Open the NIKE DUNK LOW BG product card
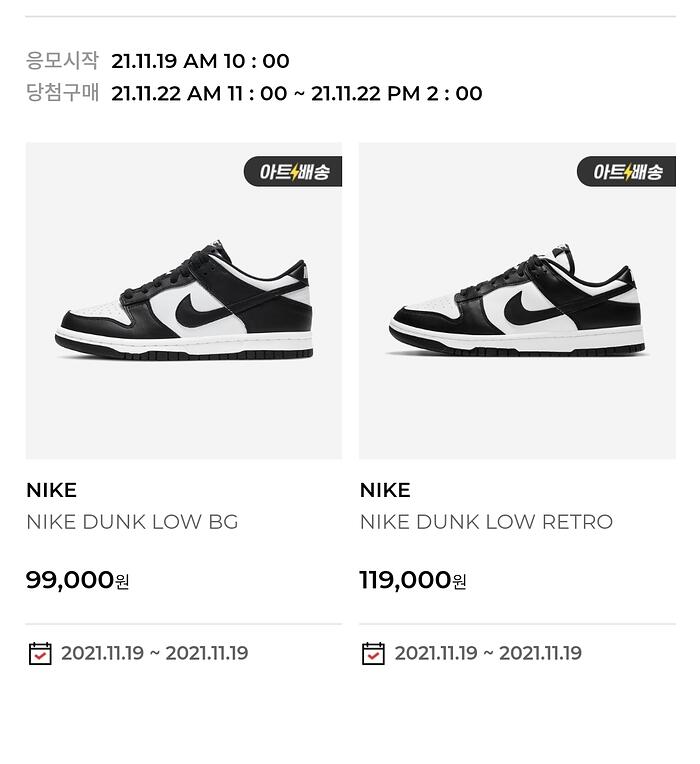Screen dimensions: 700x764 183,301
